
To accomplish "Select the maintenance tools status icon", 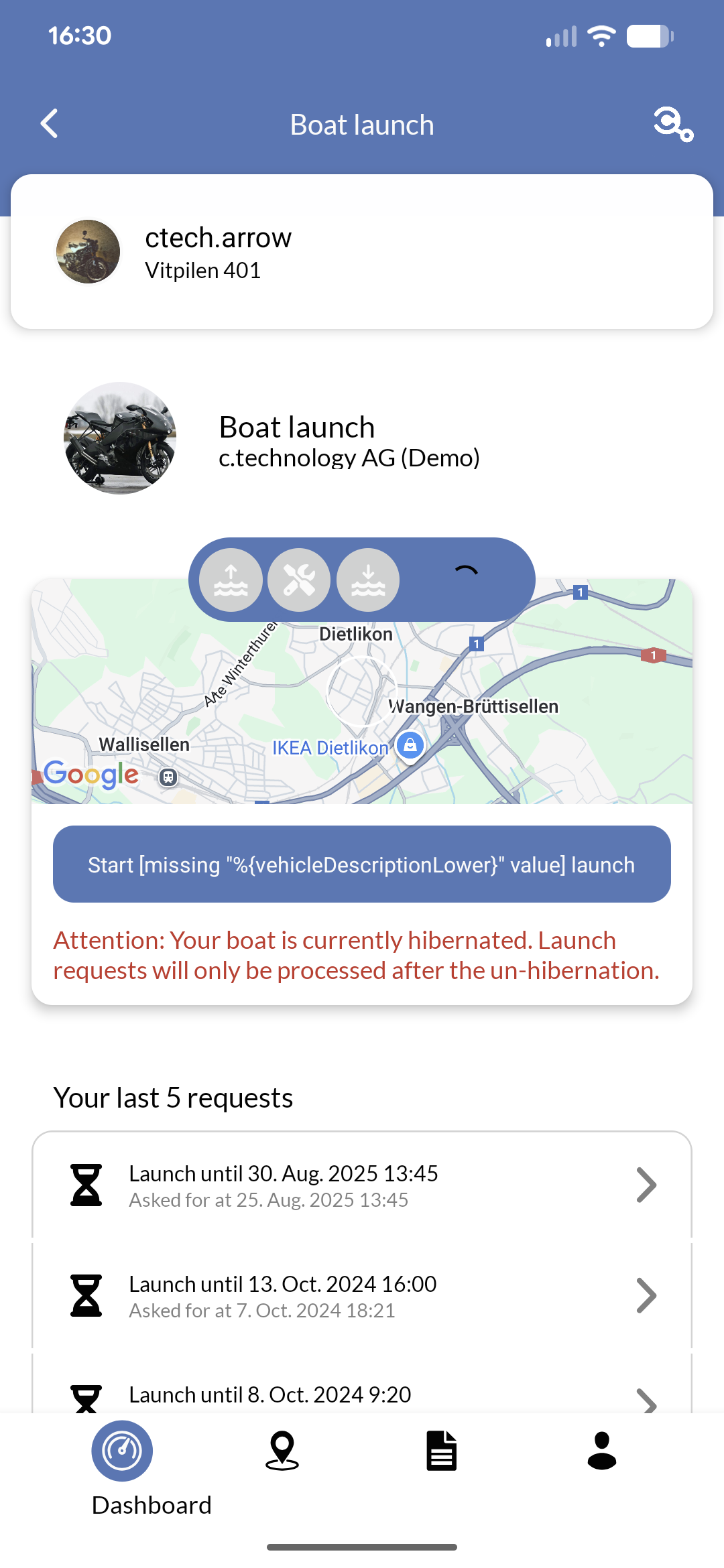I will point(299,580).
